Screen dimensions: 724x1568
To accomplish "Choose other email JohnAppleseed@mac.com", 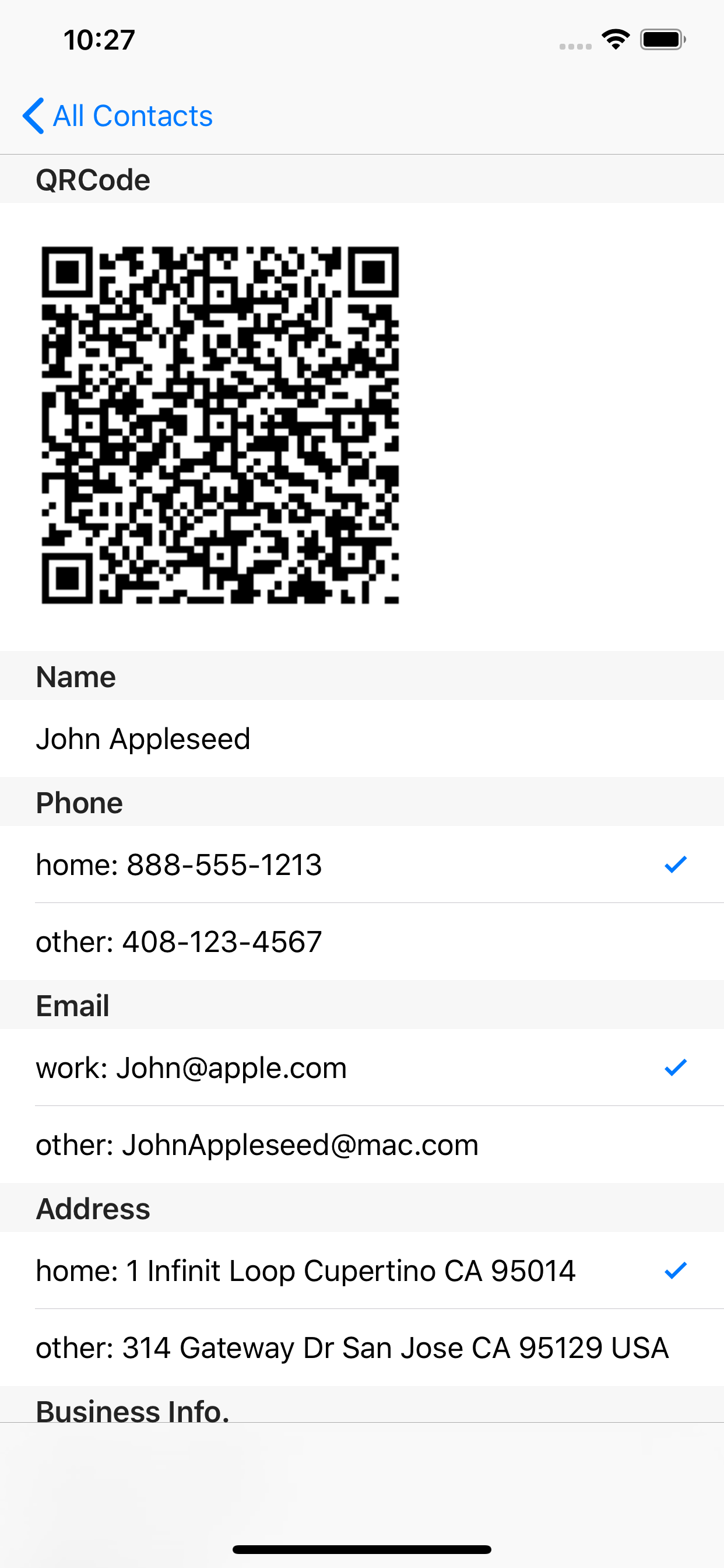I will (x=362, y=1145).
